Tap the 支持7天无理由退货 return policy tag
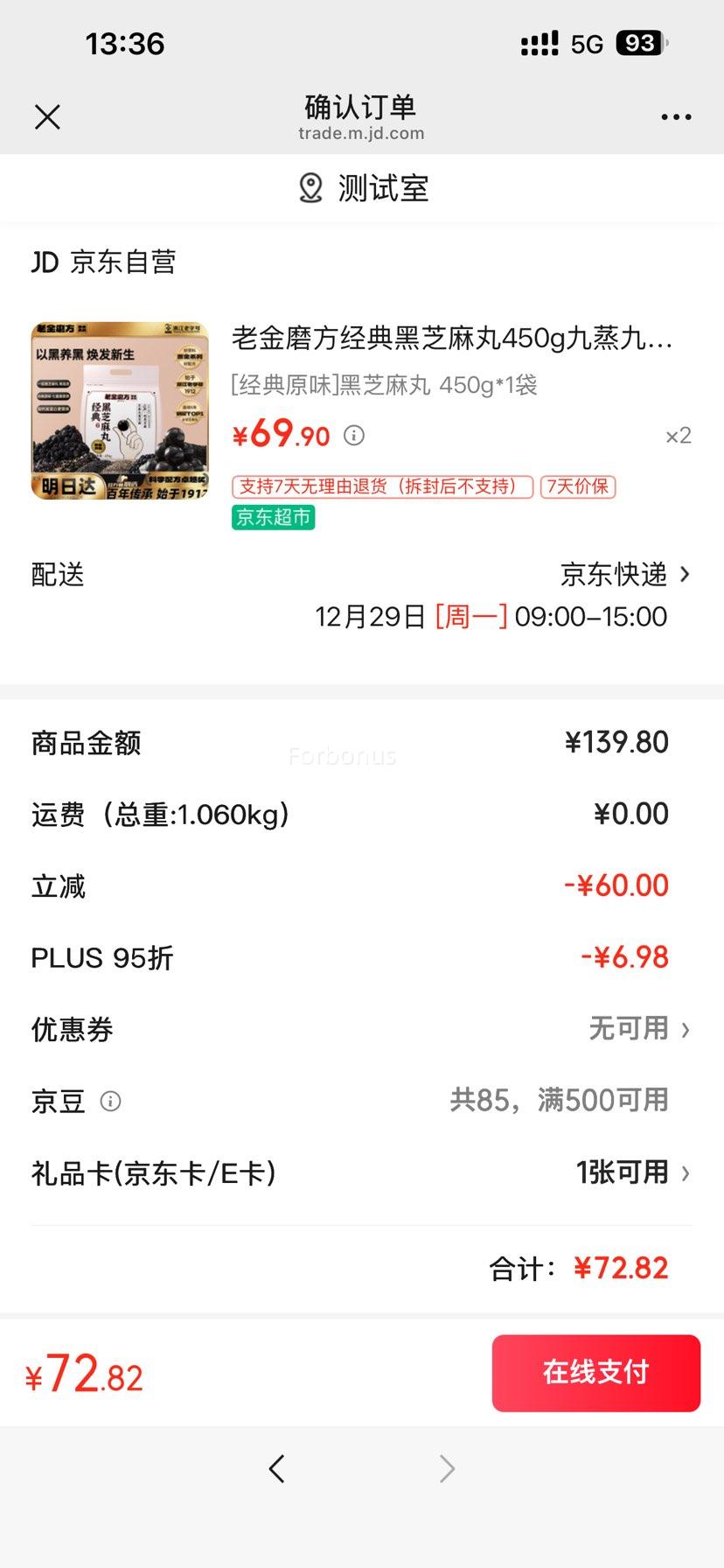Screen dimensions: 724x1568 pyautogui.click(x=379, y=486)
